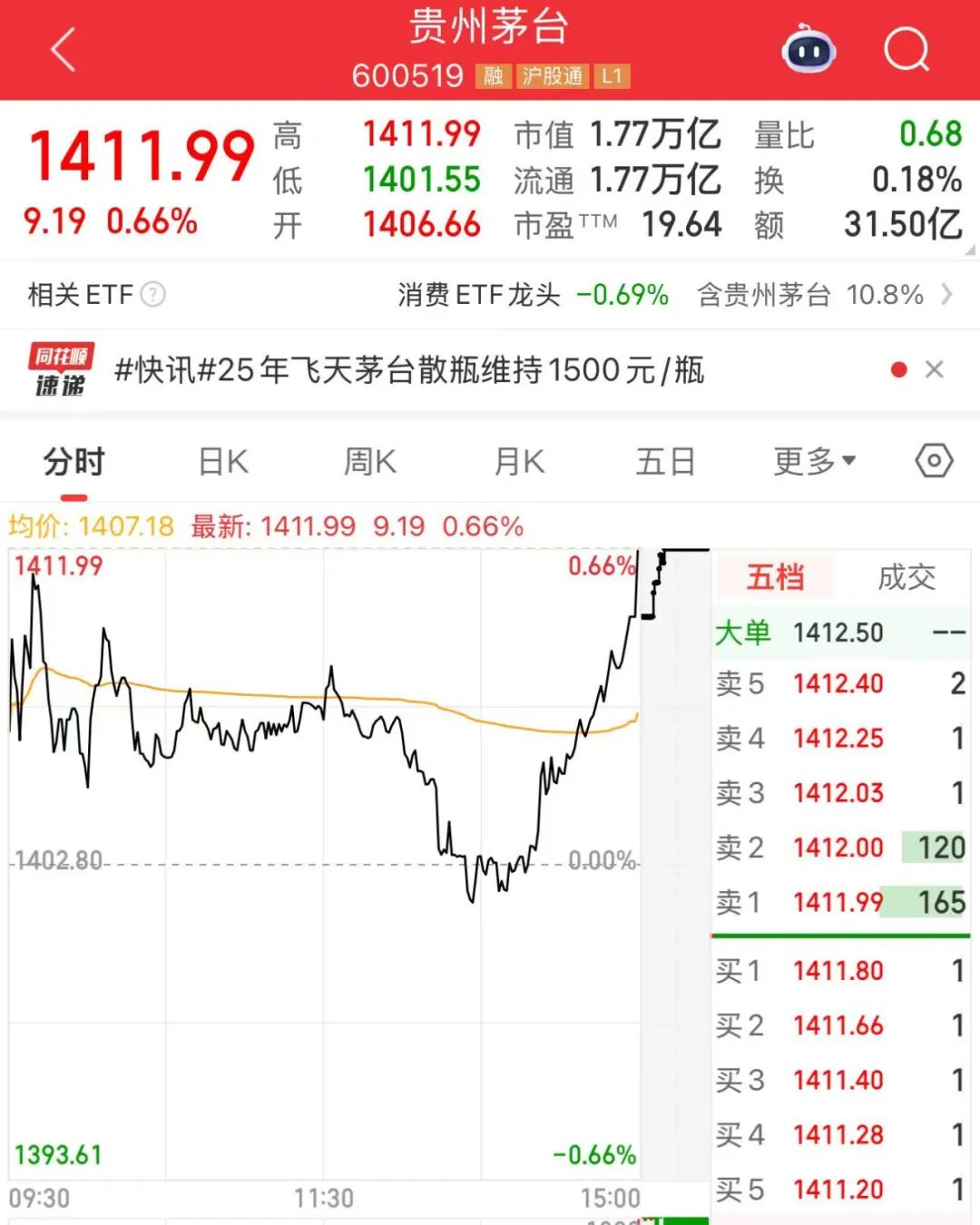Image resolution: width=980 pixels, height=1225 pixels.
Task: Switch to the 日K chart tab
Action: pos(223,462)
